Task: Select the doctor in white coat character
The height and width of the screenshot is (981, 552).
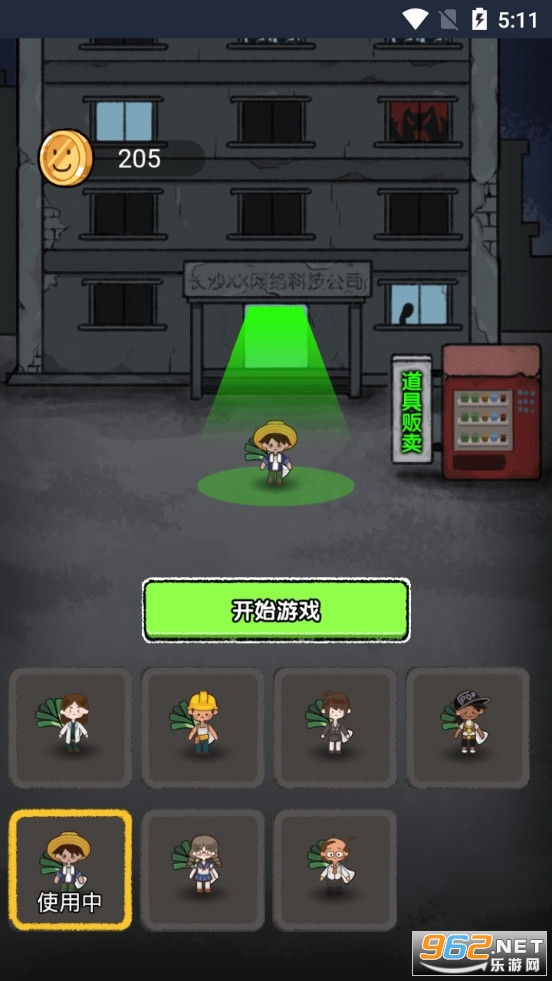Action: [x=70, y=728]
